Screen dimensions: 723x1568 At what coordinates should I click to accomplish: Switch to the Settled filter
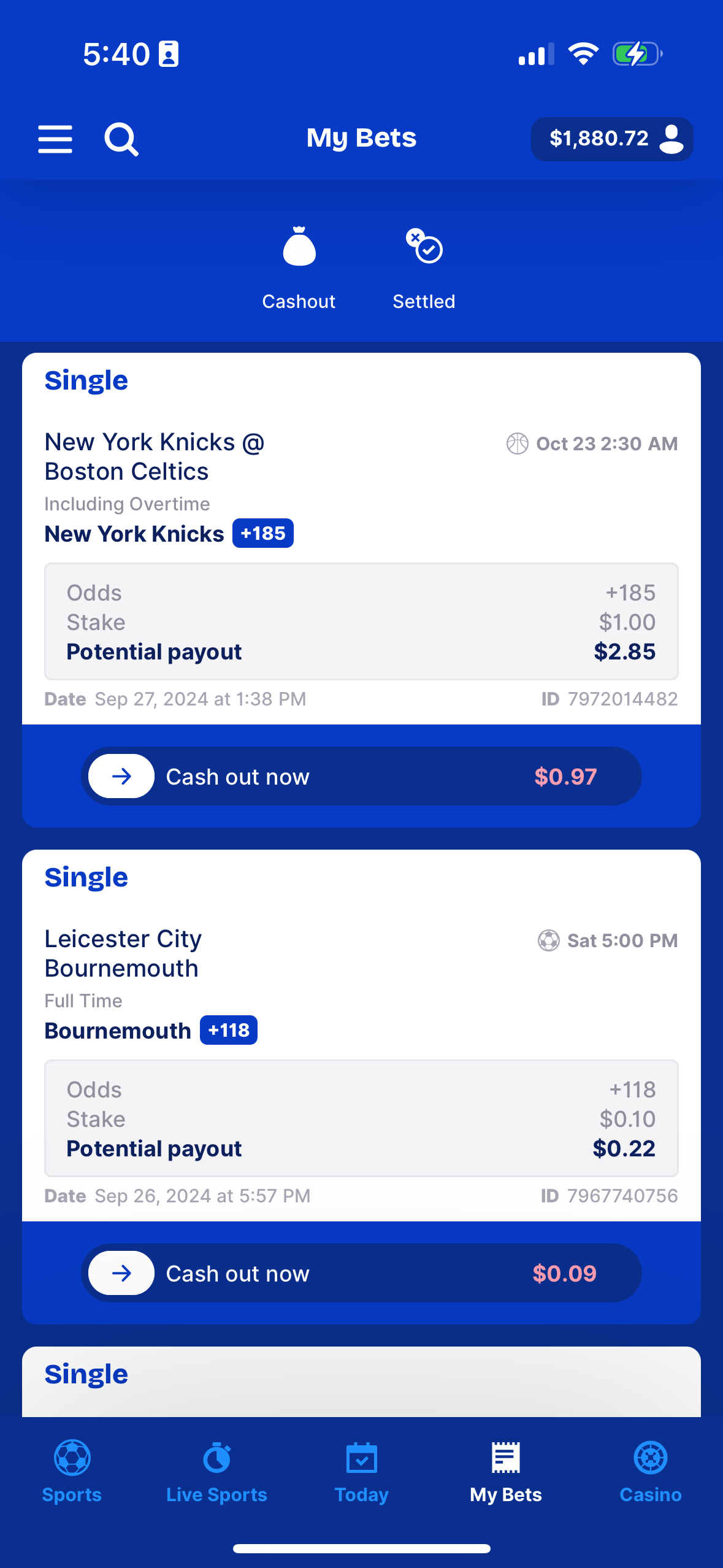(x=424, y=268)
